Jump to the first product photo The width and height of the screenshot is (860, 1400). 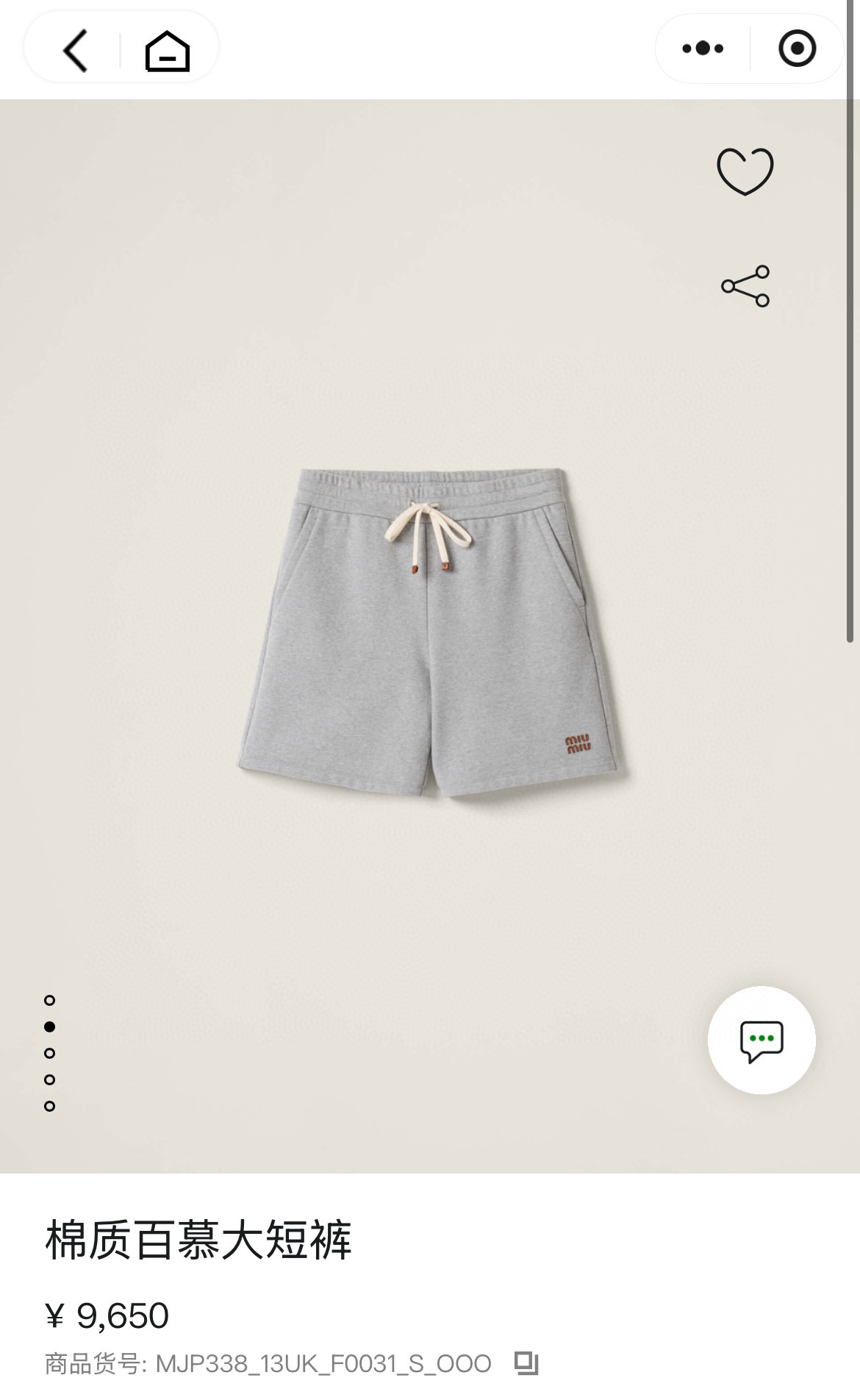pyautogui.click(x=50, y=1000)
